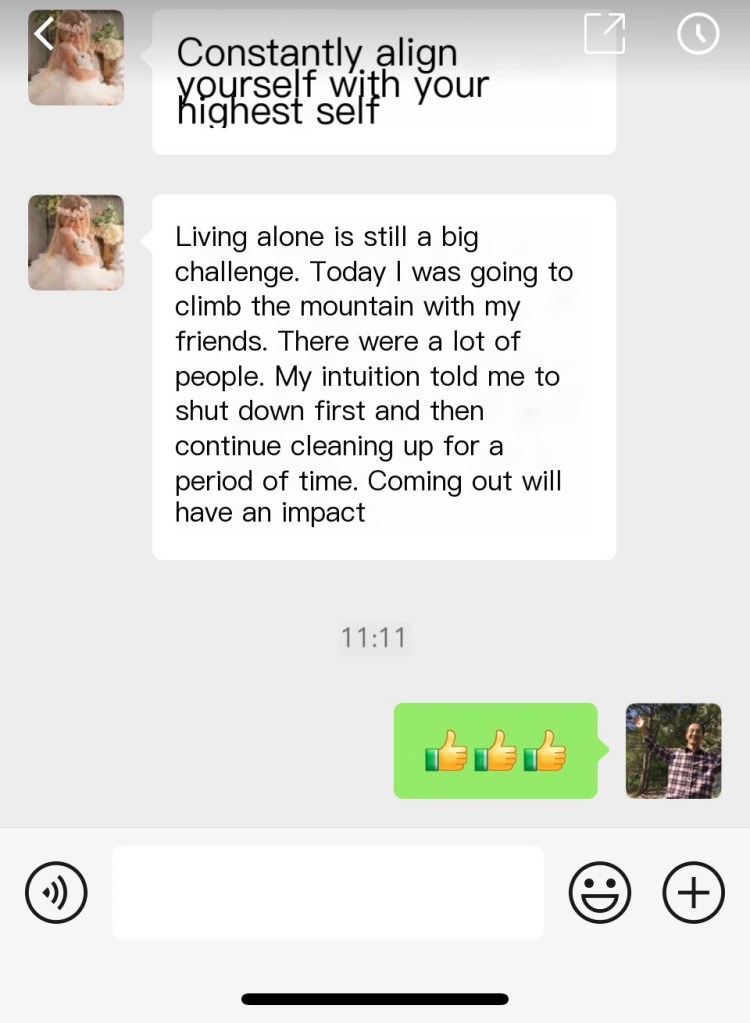Go back using the top-left arrow
This screenshot has height=1023, width=750.
pyautogui.click(x=42, y=34)
